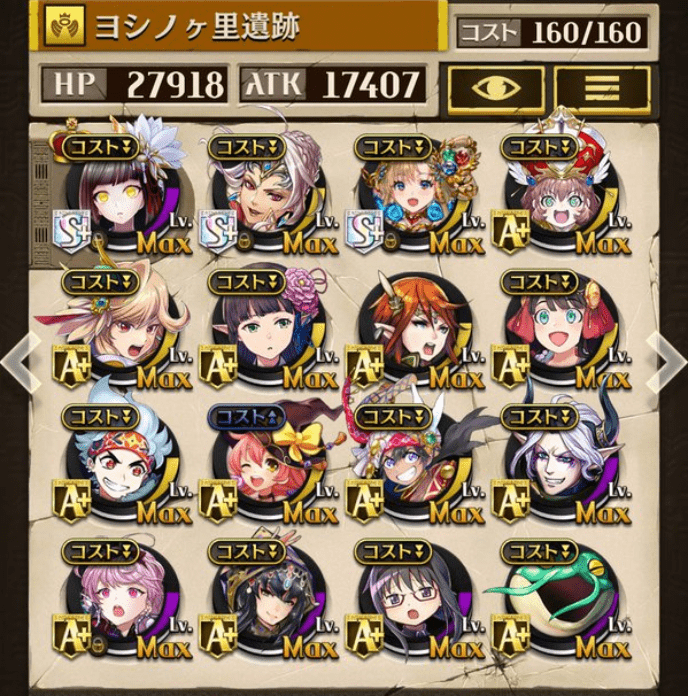Open the list menu button
Screen dimensions: 688x696
602,89
